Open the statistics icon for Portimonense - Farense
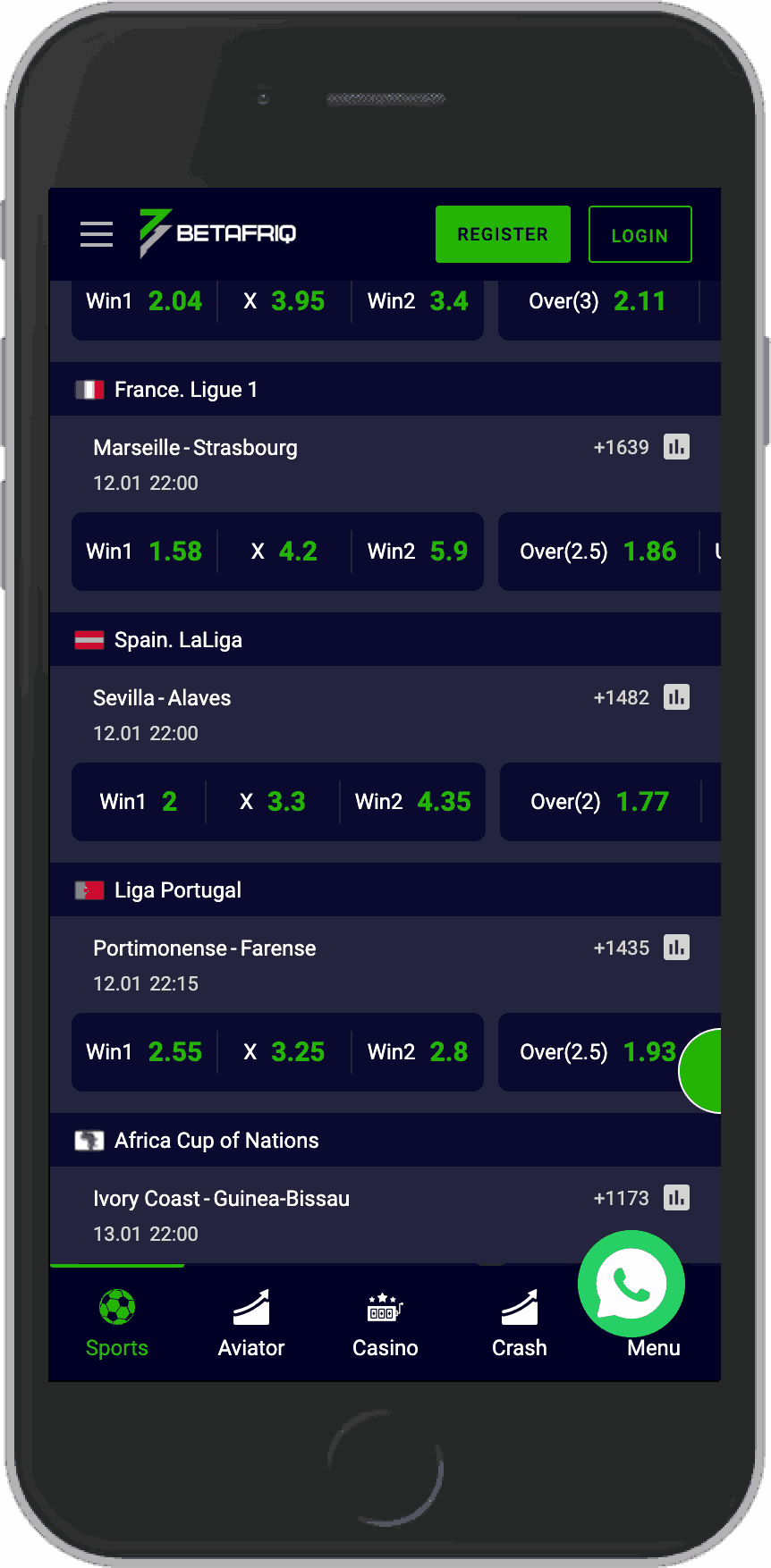771x1568 pixels. coord(677,948)
